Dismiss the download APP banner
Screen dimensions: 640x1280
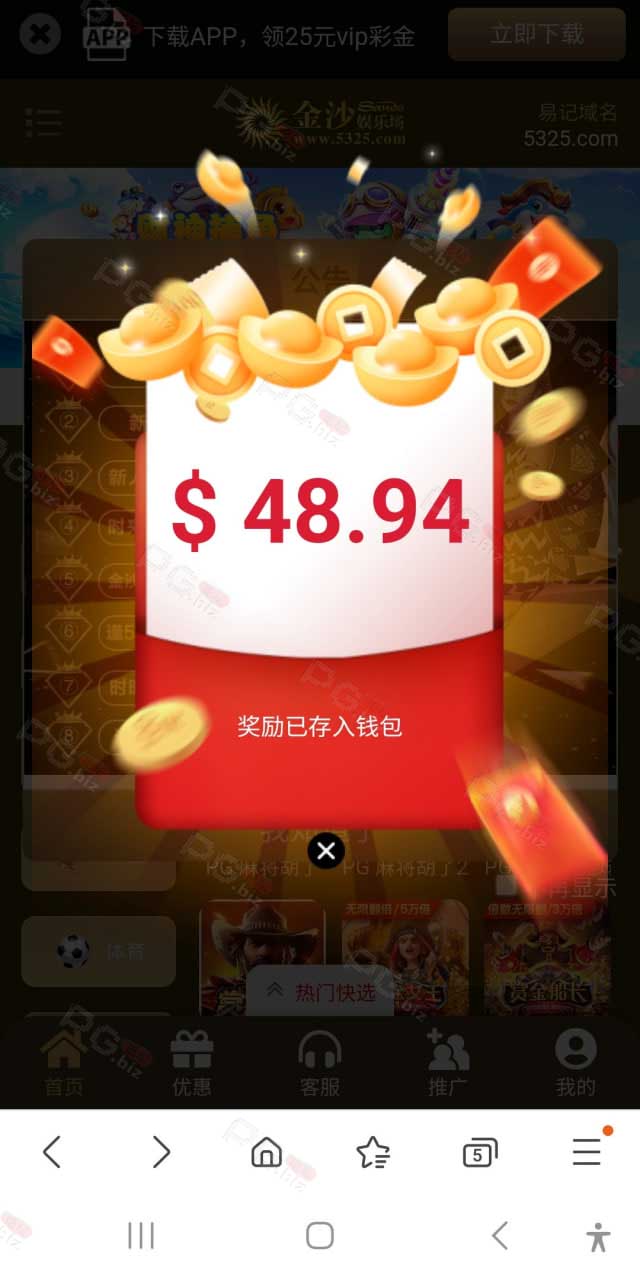point(40,35)
